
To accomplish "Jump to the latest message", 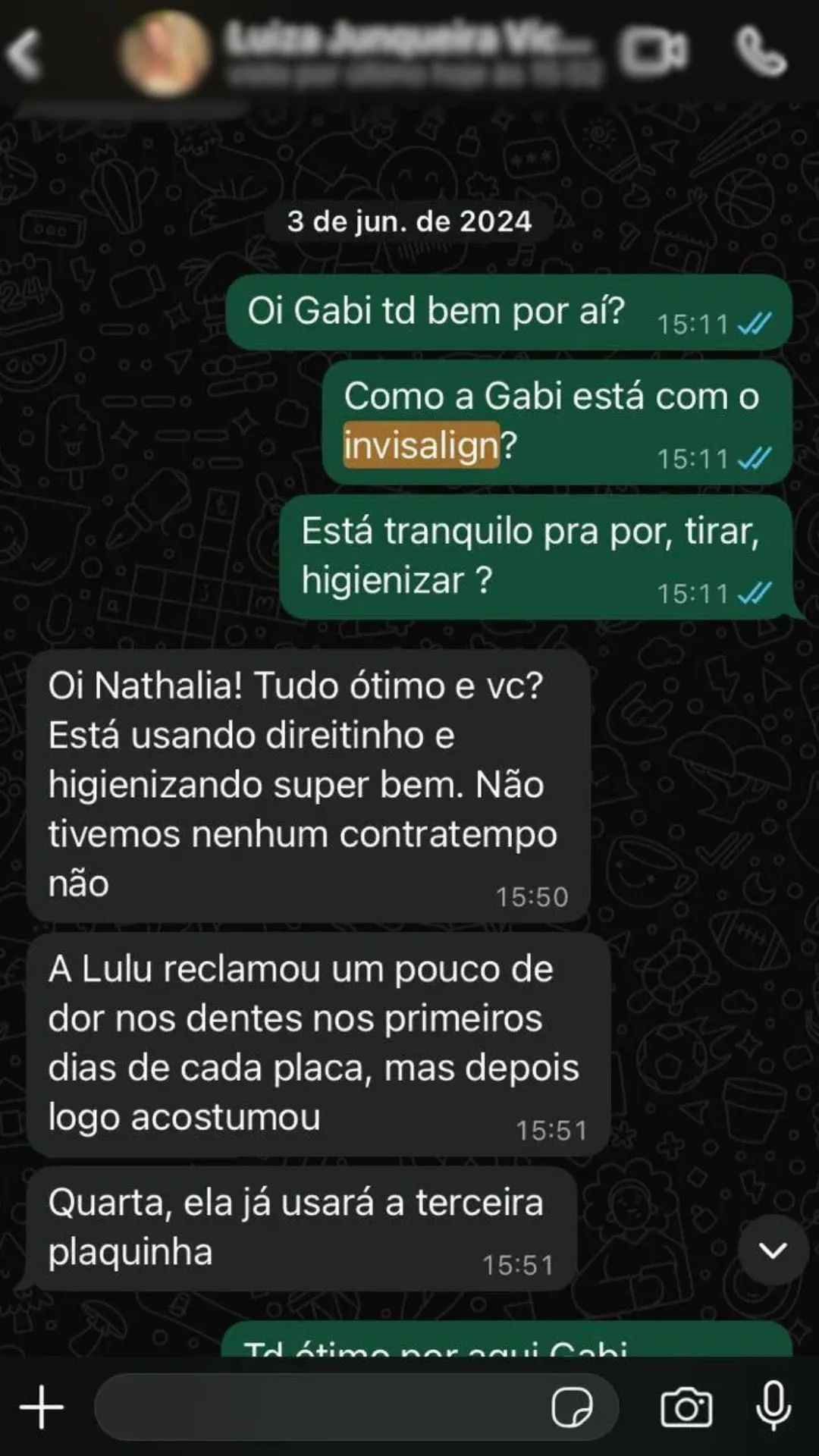I will coord(772,1250).
